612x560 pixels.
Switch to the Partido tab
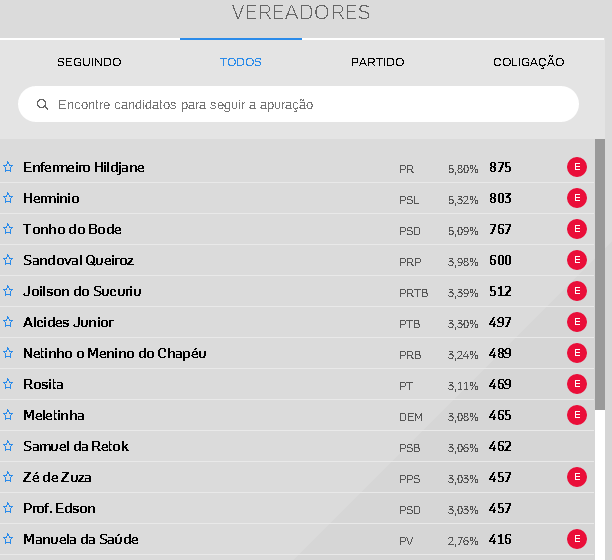pos(377,62)
